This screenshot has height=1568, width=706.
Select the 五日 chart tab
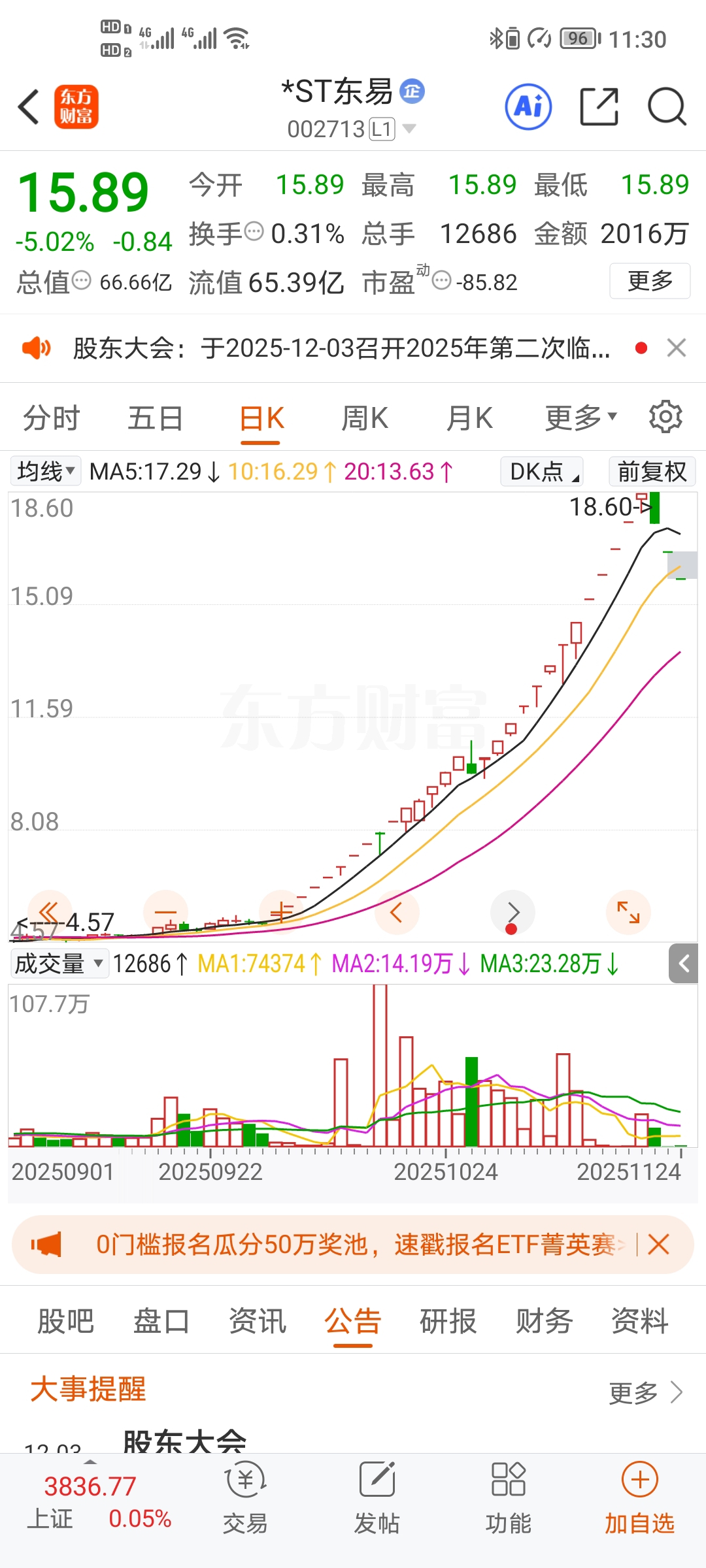point(155,418)
